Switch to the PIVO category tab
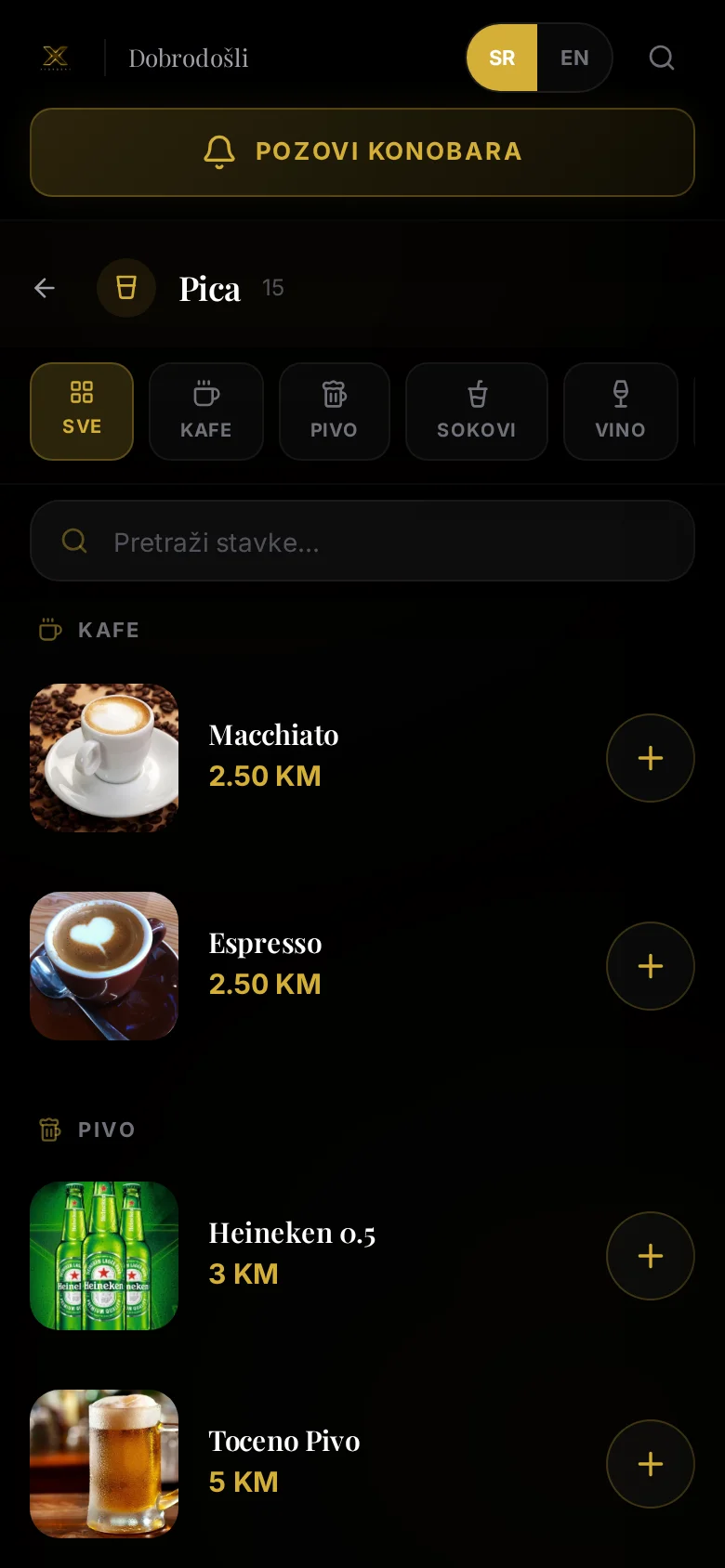725x1568 pixels. click(335, 412)
